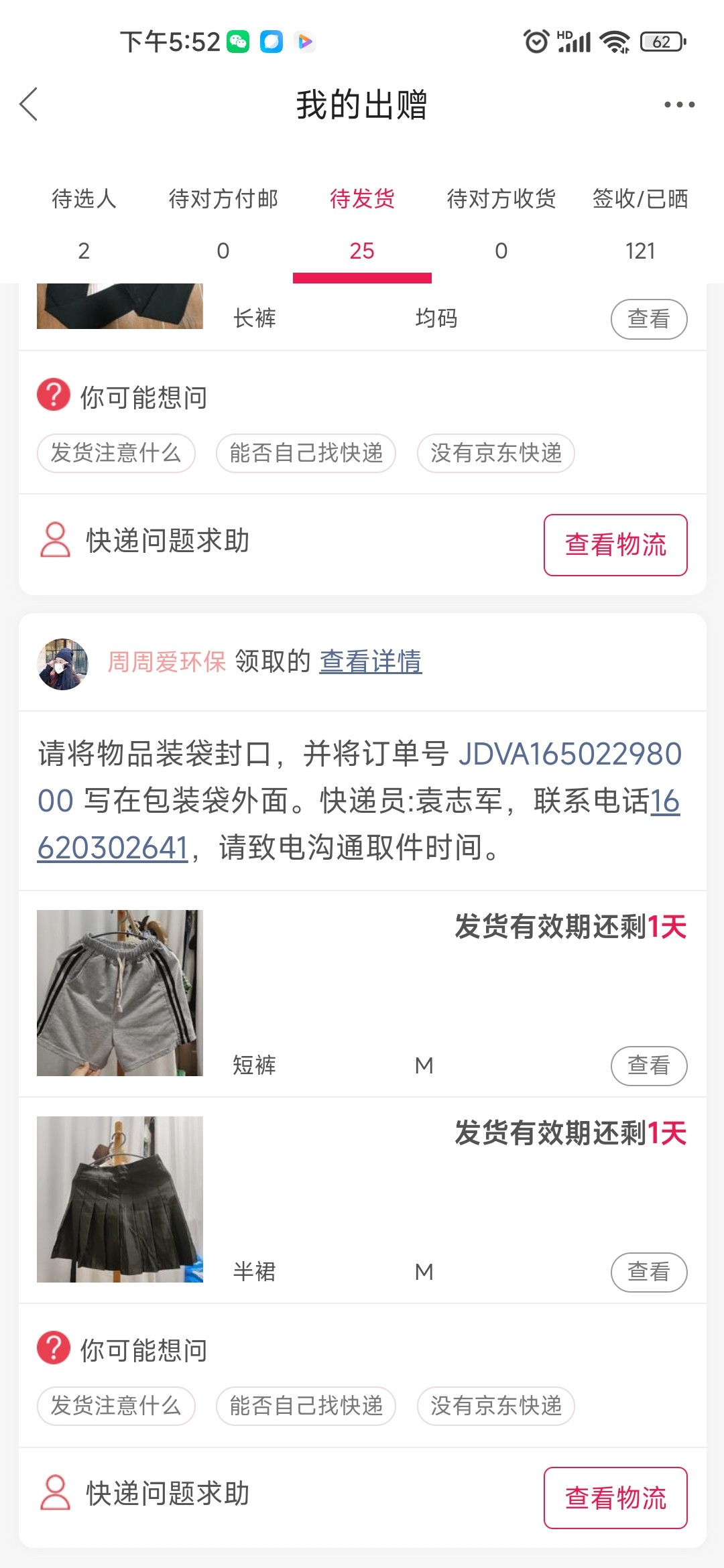Tap 查看 for the 半裙 item

[x=648, y=1272]
